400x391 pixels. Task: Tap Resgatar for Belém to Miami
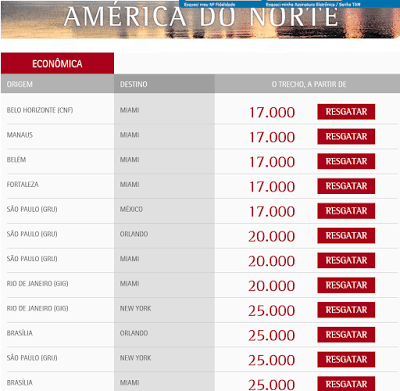[346, 161]
